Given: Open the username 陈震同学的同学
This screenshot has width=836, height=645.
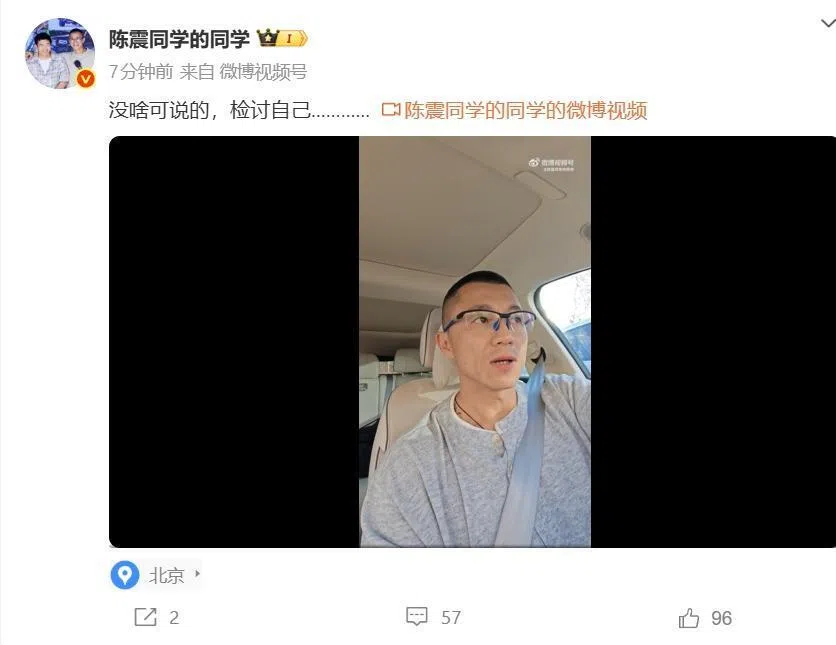Looking at the screenshot, I should pos(179,39).
